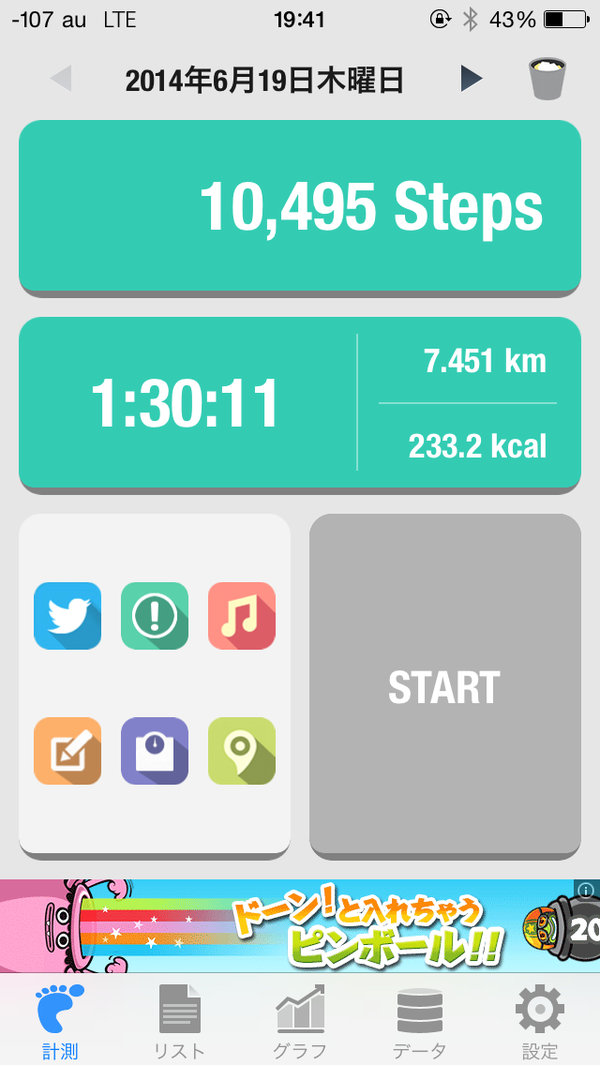This screenshot has width=600, height=1065.
Task: Open the orange memo edit icon
Action: pyautogui.click(x=67, y=751)
